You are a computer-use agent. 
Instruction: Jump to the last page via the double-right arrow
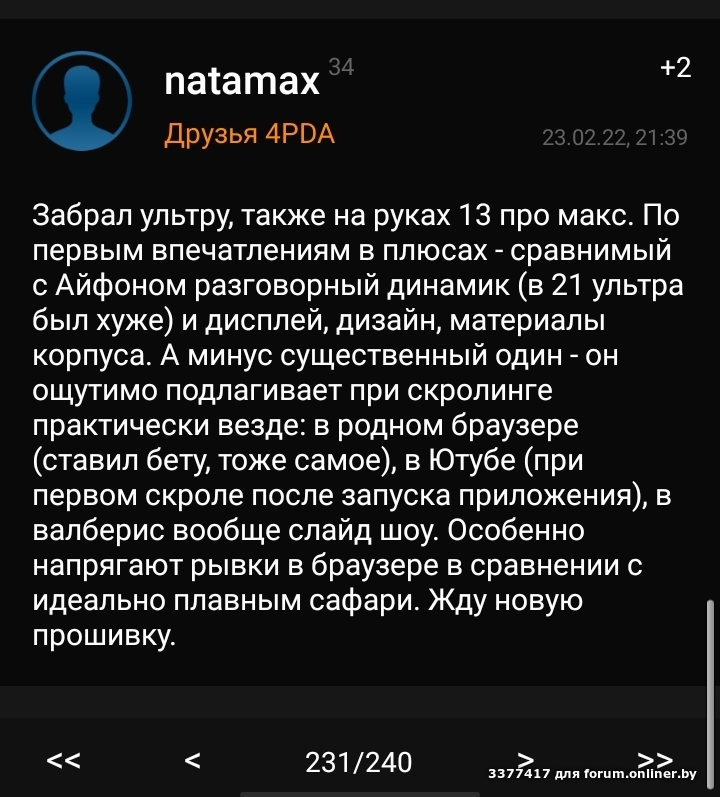coord(655,762)
